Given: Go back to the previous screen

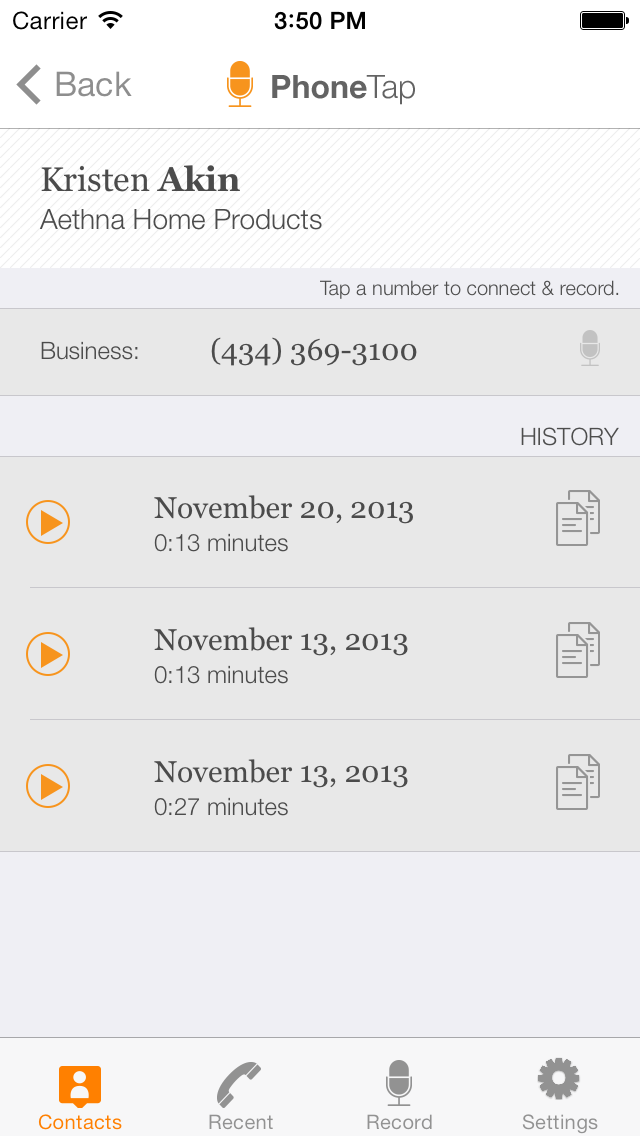Looking at the screenshot, I should [74, 85].
